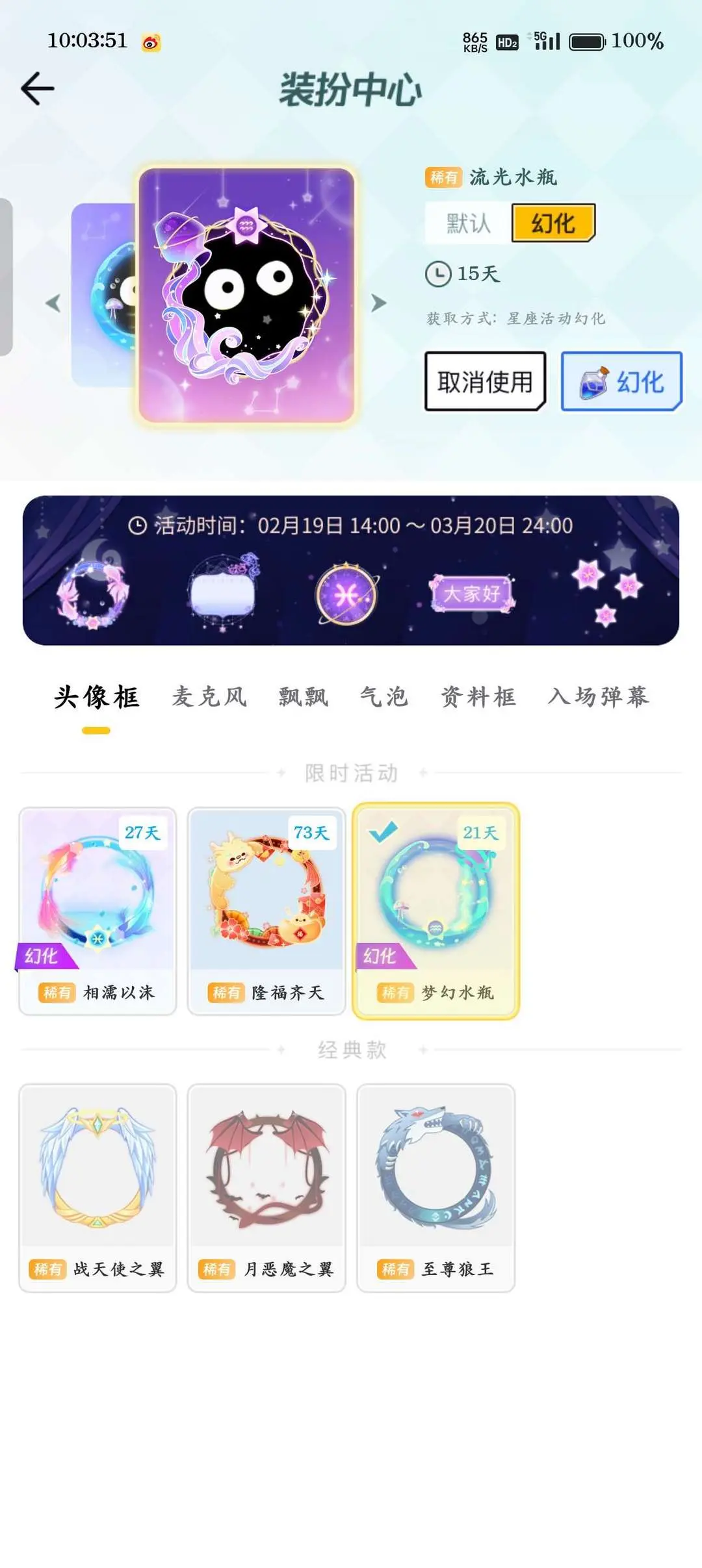702x1568 pixels.
Task: Open the constellation event banner
Action: (351, 570)
